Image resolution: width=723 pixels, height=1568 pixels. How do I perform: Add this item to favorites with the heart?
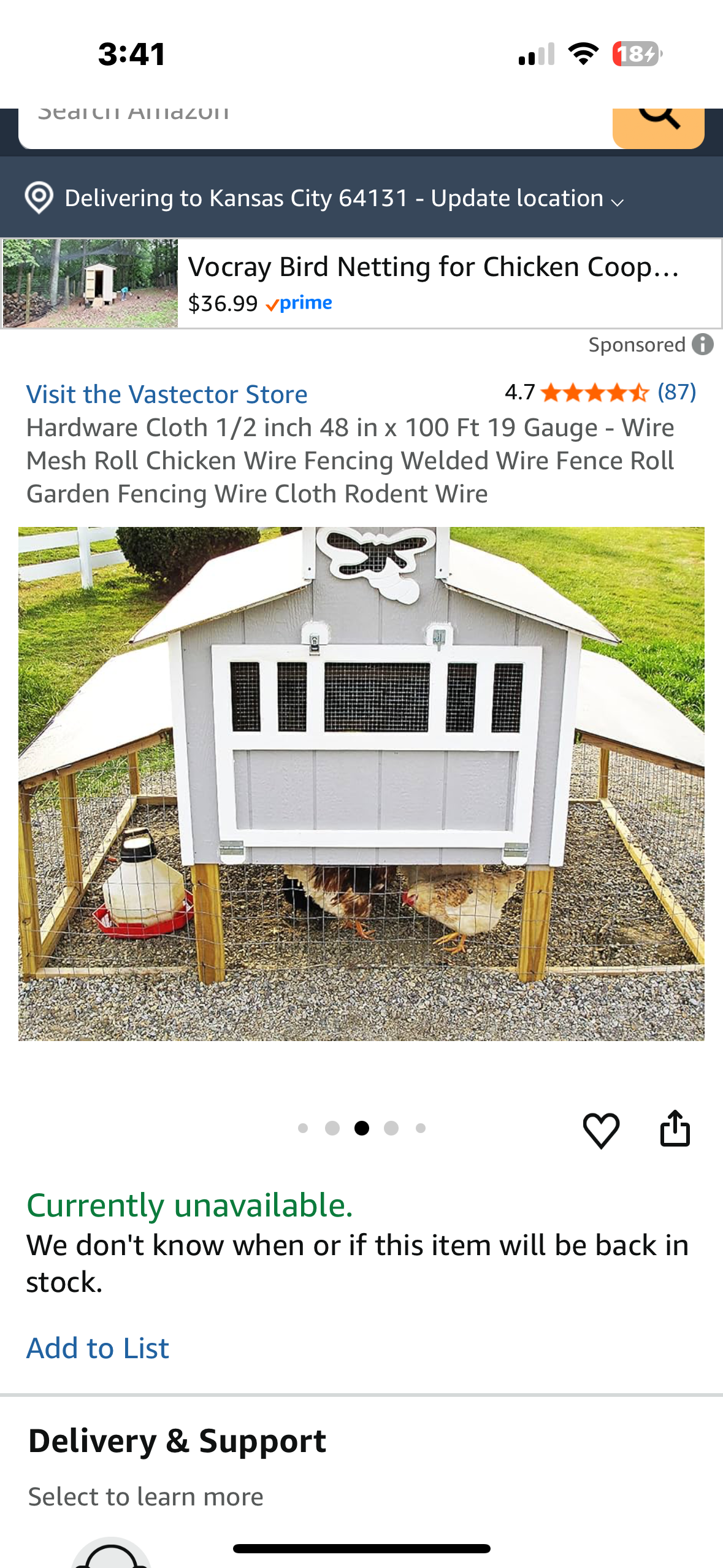601,1129
